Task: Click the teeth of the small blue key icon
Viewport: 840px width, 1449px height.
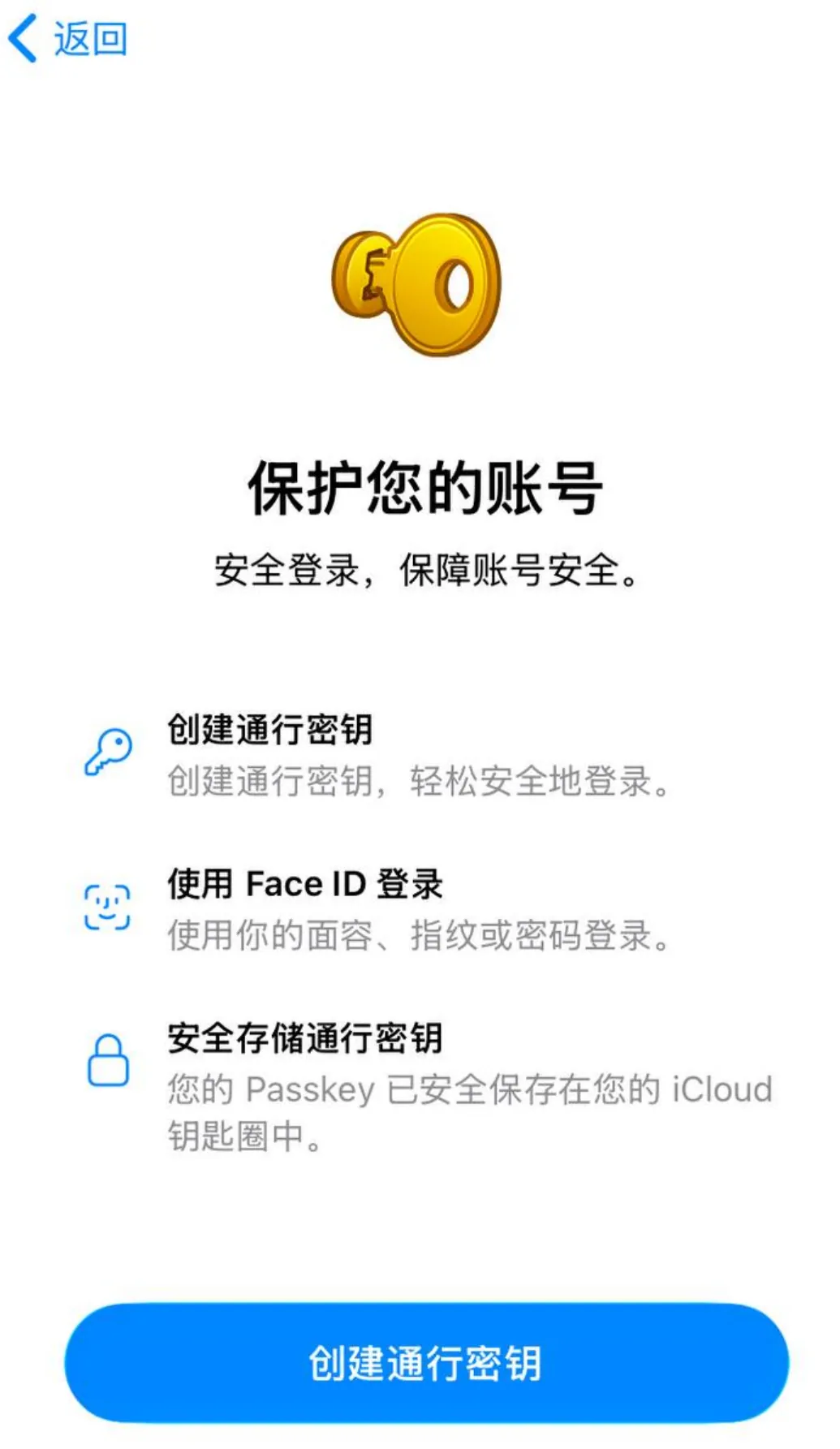Action: pyautogui.click(x=92, y=769)
